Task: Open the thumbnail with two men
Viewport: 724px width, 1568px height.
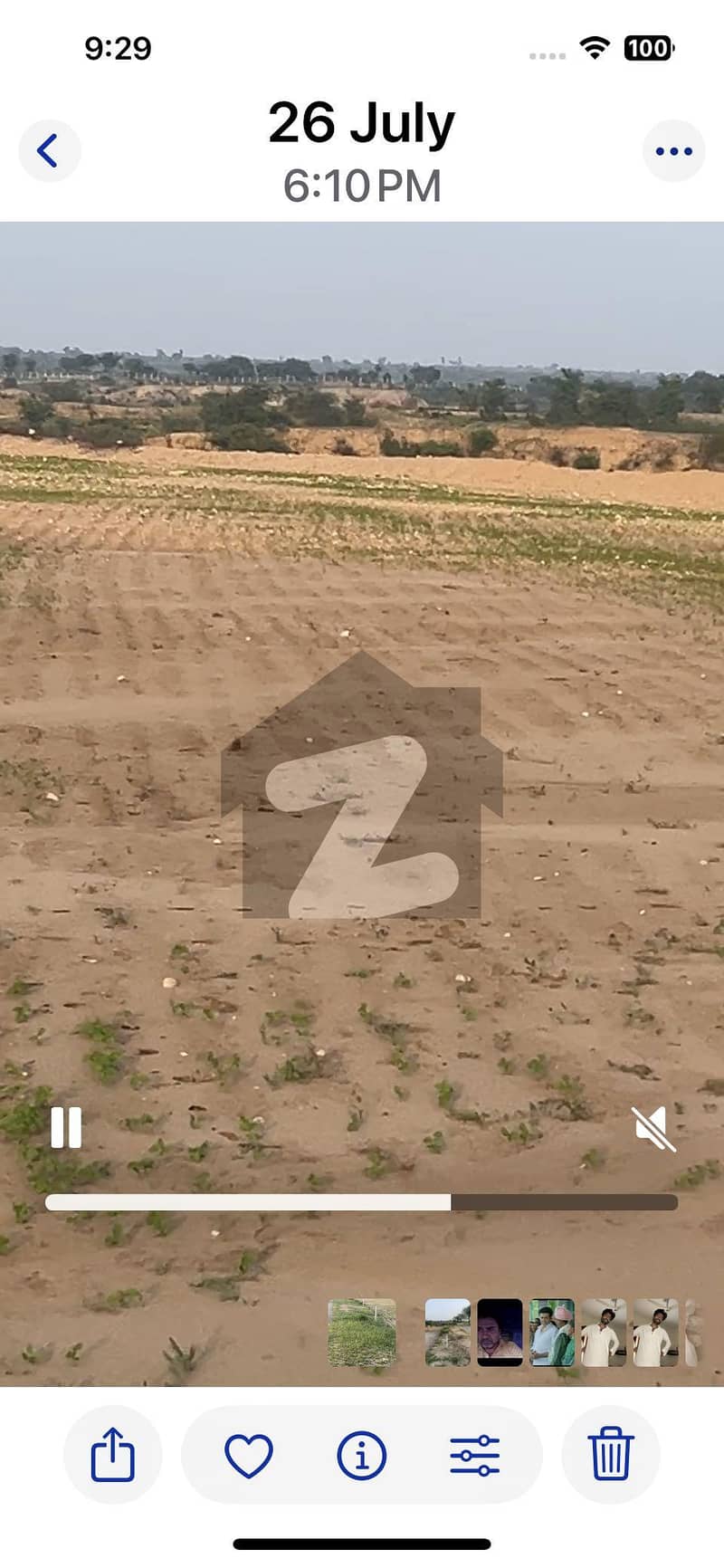Action: [x=552, y=1333]
